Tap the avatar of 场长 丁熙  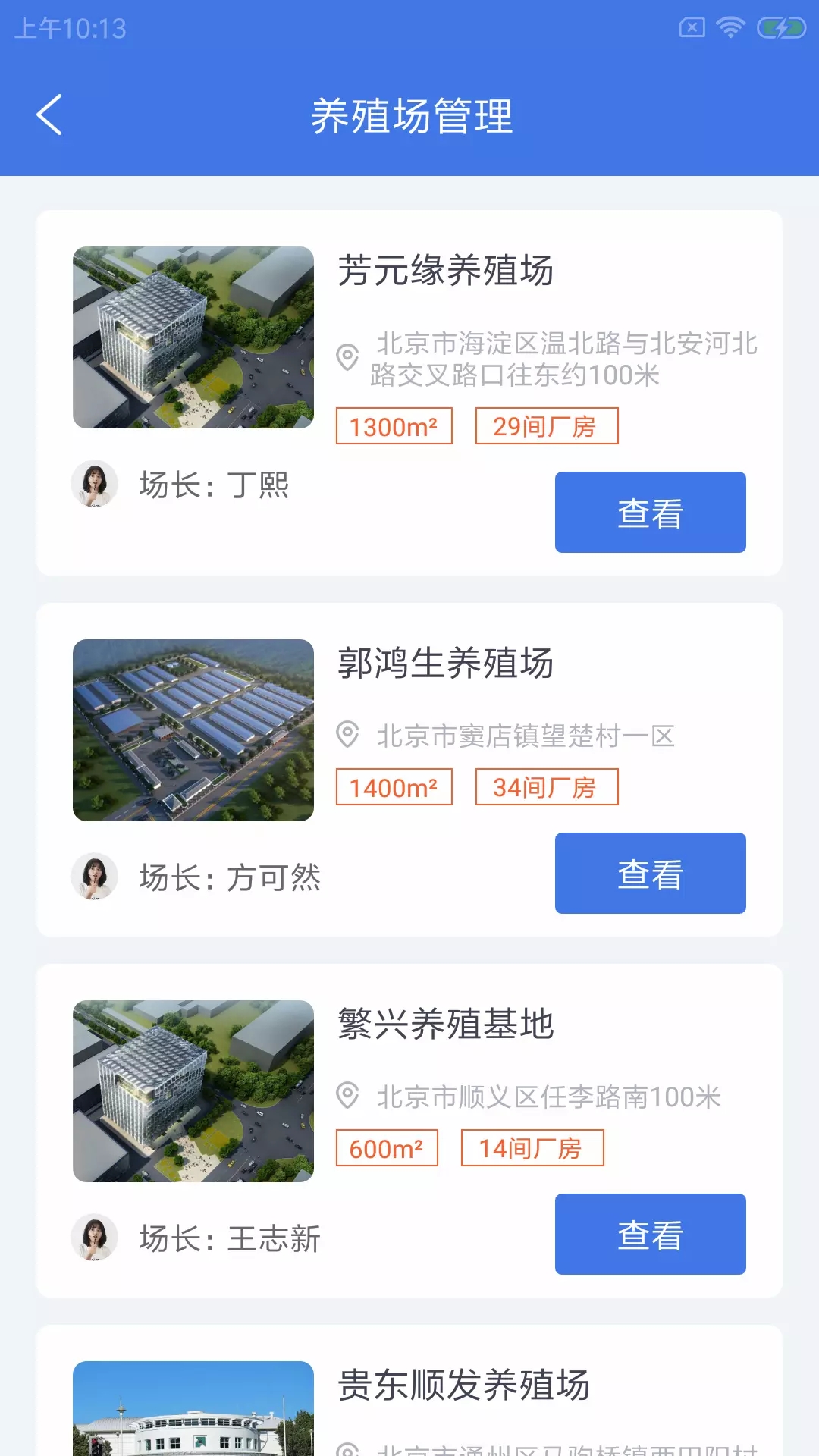94,483
